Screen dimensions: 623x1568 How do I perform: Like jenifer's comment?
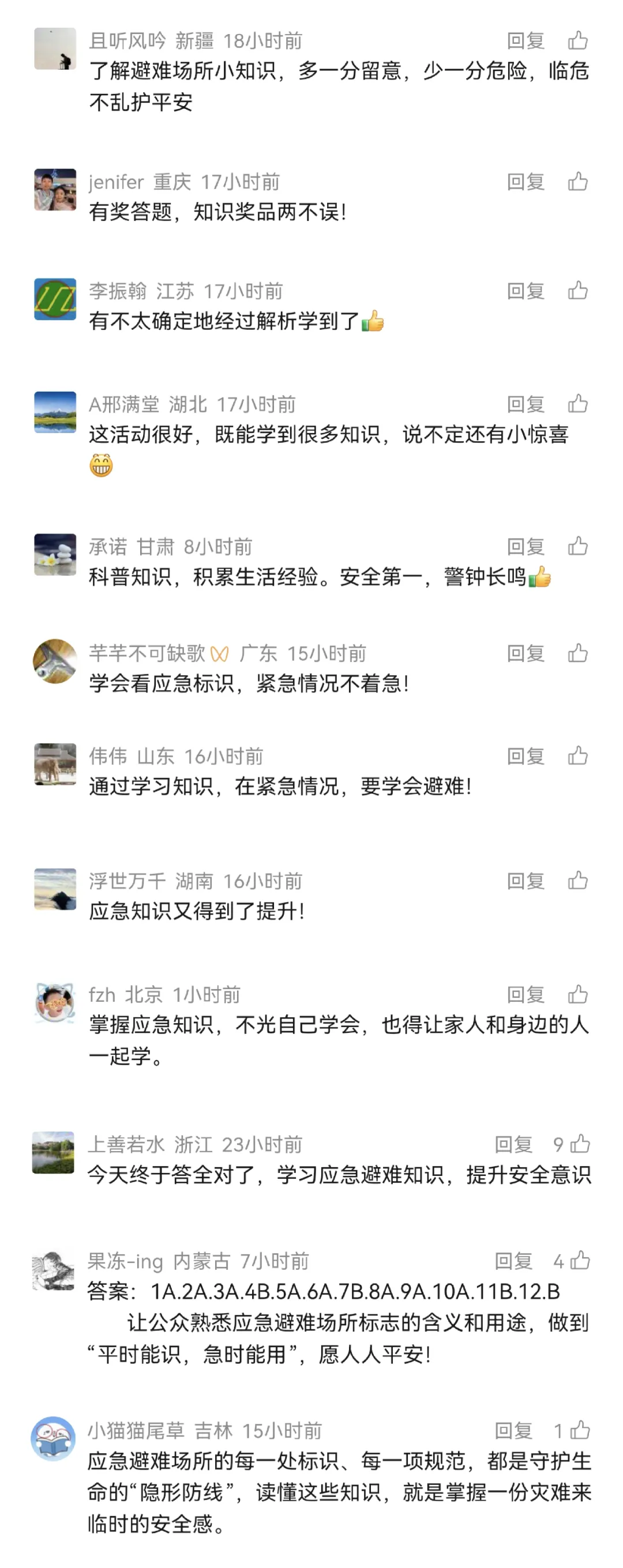tap(577, 182)
